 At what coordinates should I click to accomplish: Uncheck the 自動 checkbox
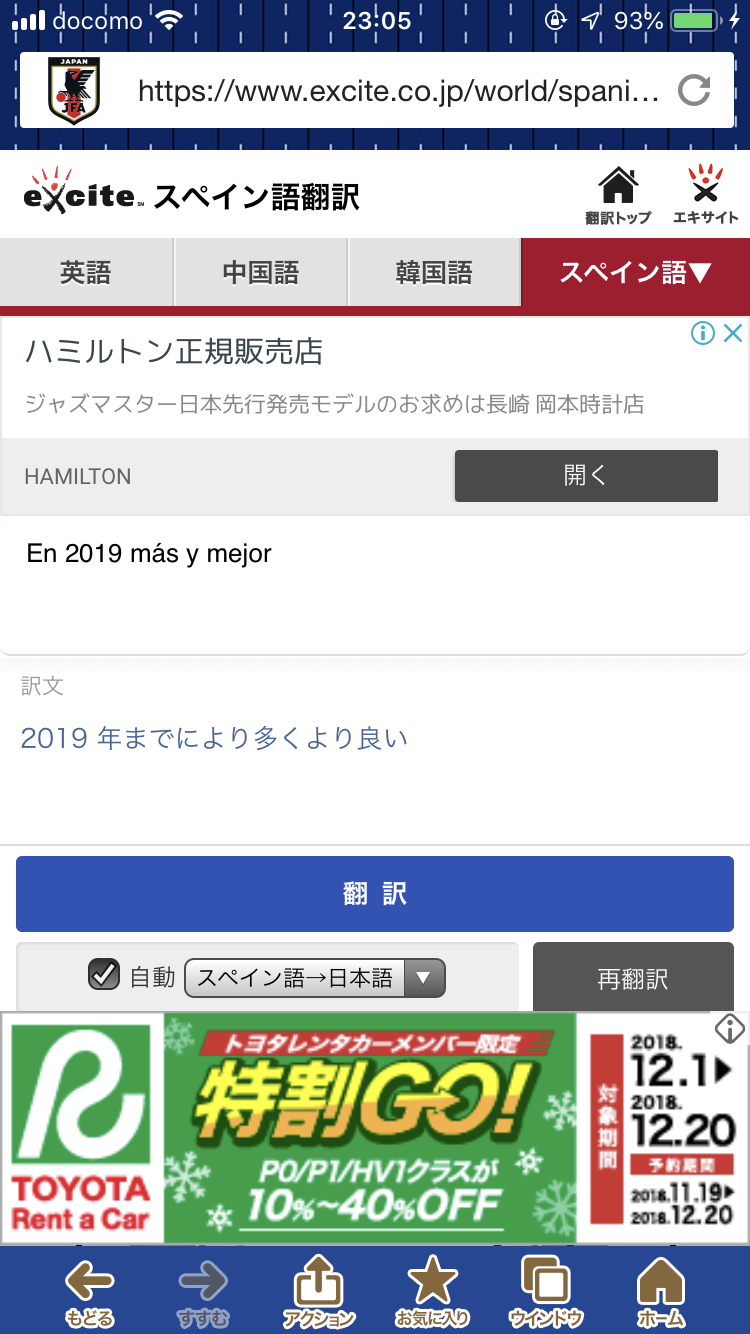(104, 975)
